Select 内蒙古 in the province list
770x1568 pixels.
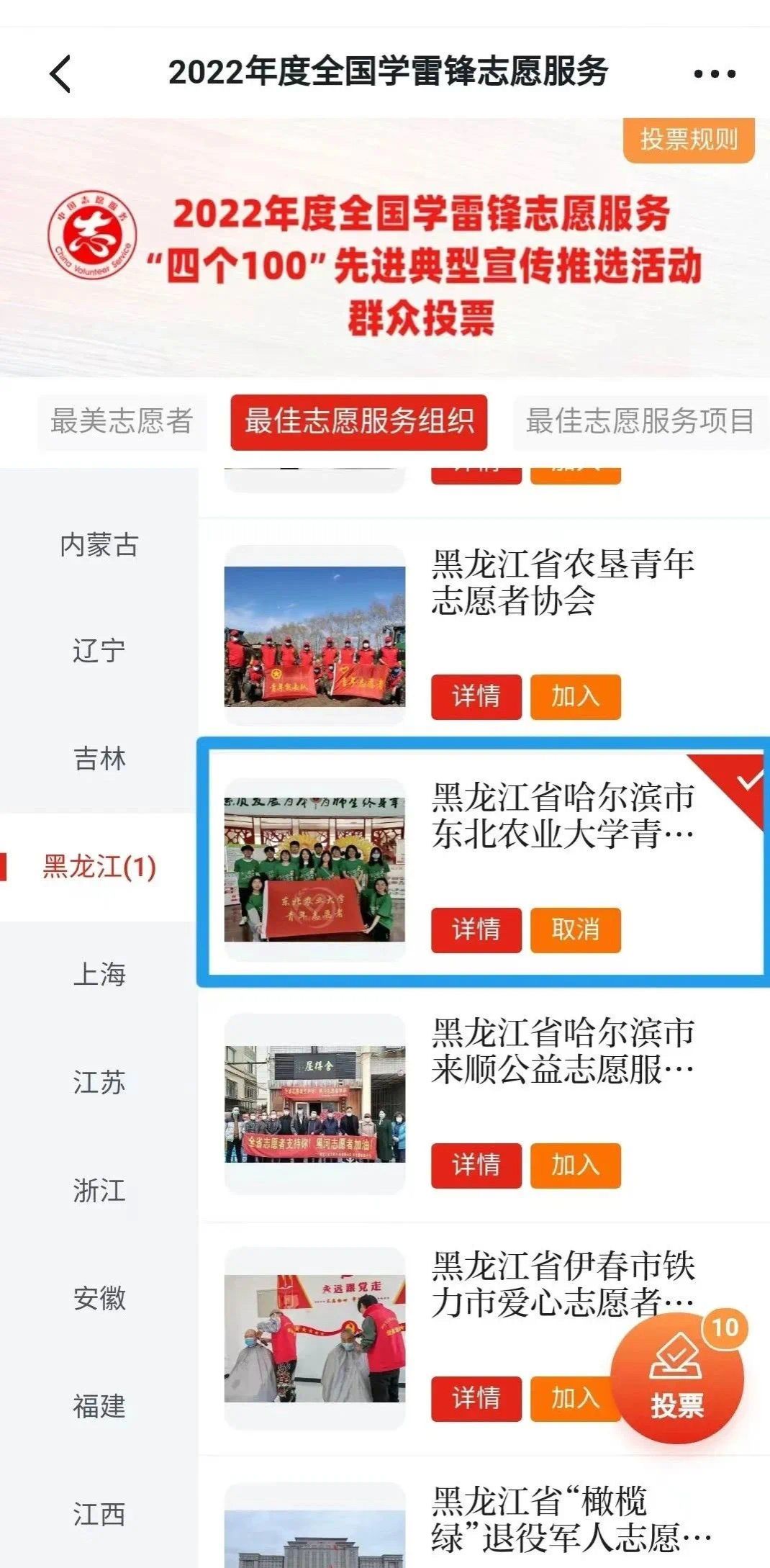point(99,545)
